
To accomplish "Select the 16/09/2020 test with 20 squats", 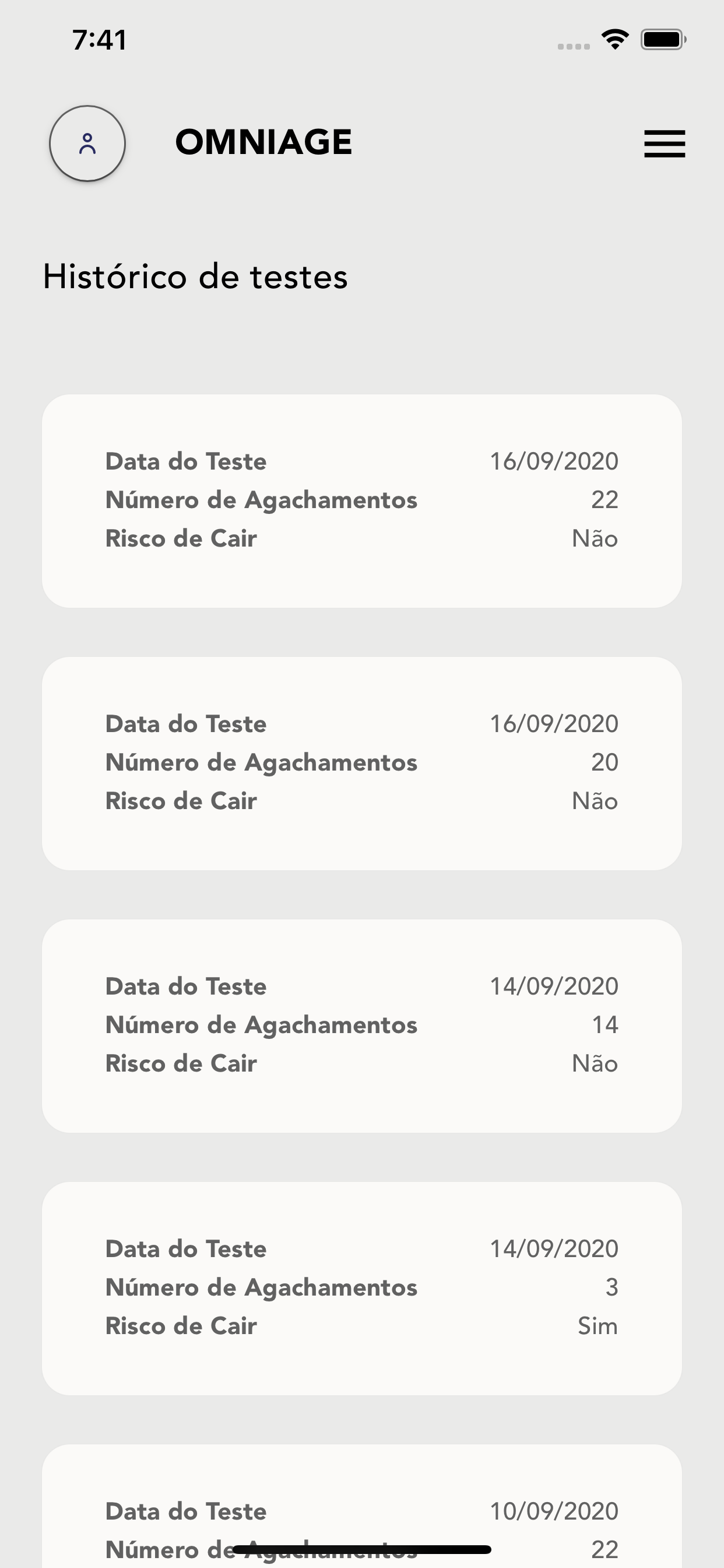I will click(362, 764).
